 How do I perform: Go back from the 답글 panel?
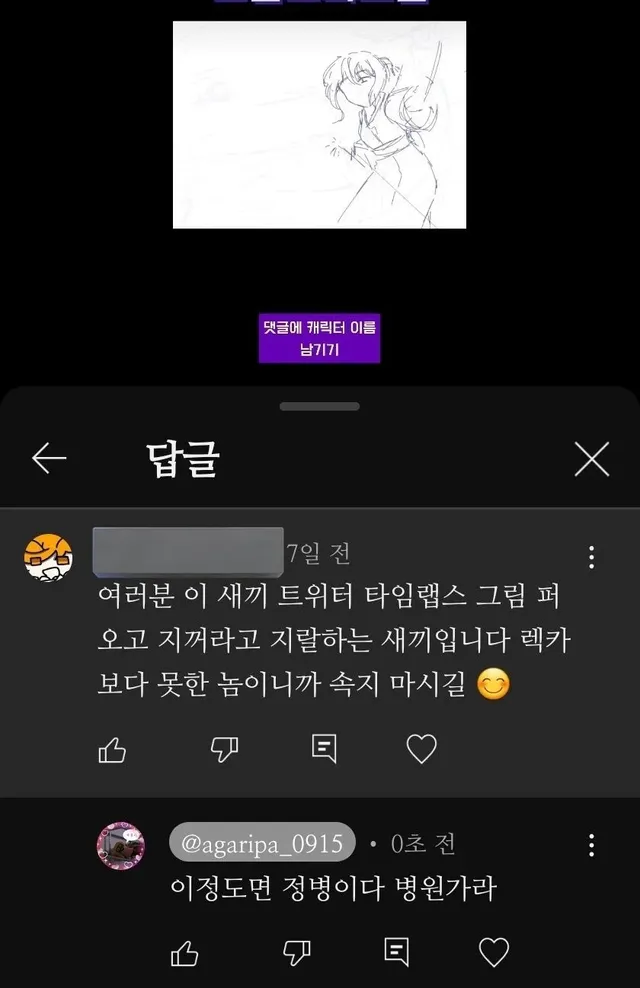point(49,459)
